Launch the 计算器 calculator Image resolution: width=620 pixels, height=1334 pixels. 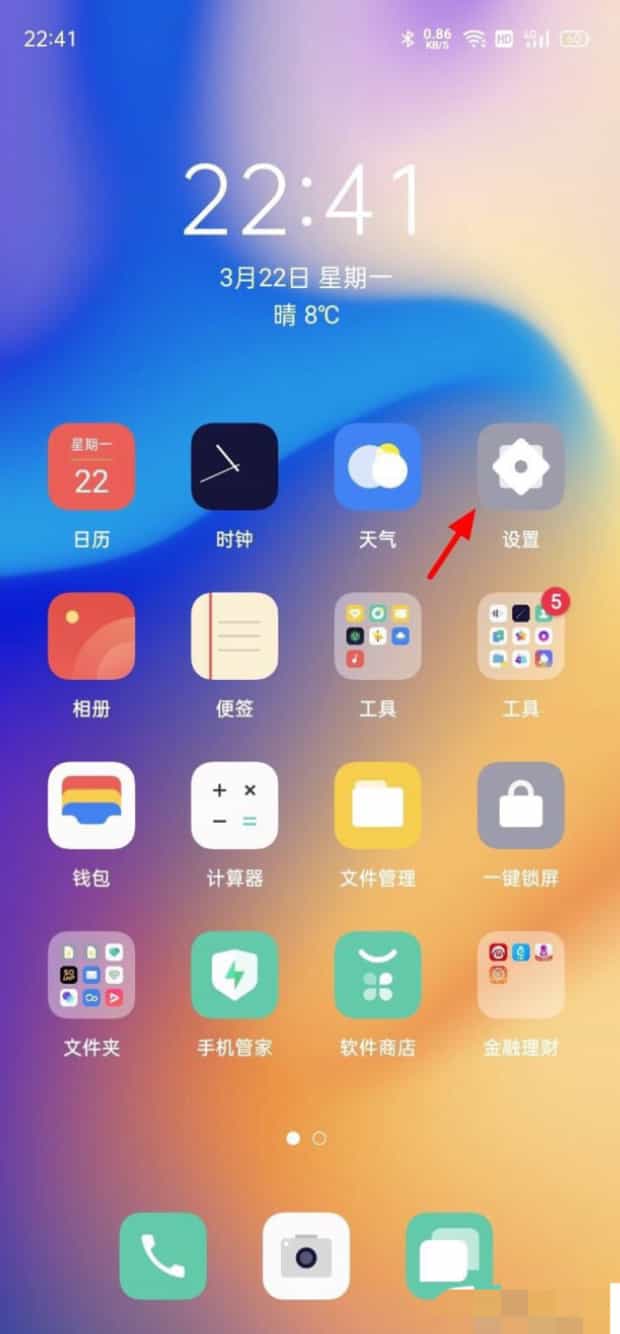coord(234,805)
